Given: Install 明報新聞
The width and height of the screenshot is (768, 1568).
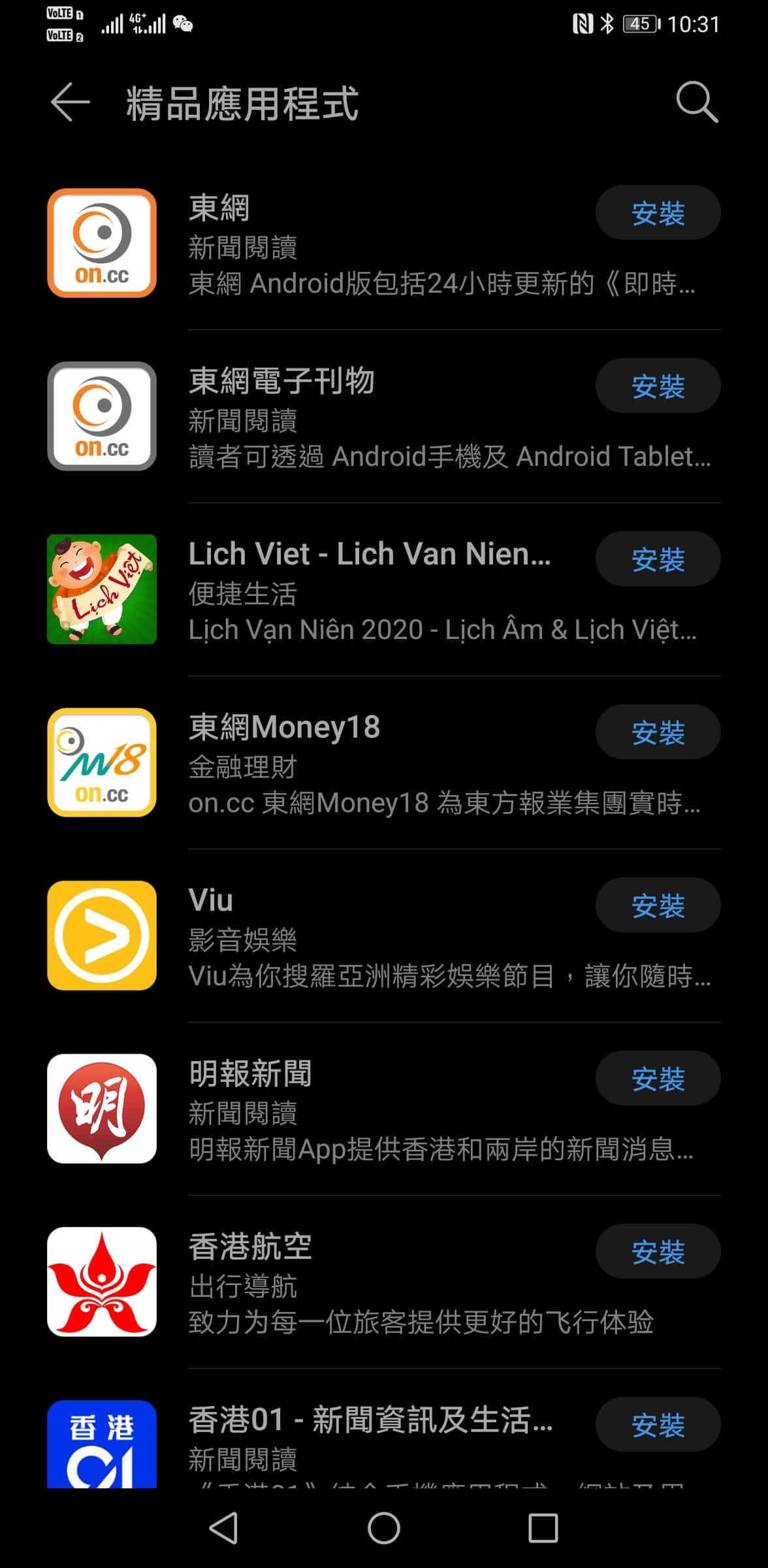Looking at the screenshot, I should click(658, 1079).
